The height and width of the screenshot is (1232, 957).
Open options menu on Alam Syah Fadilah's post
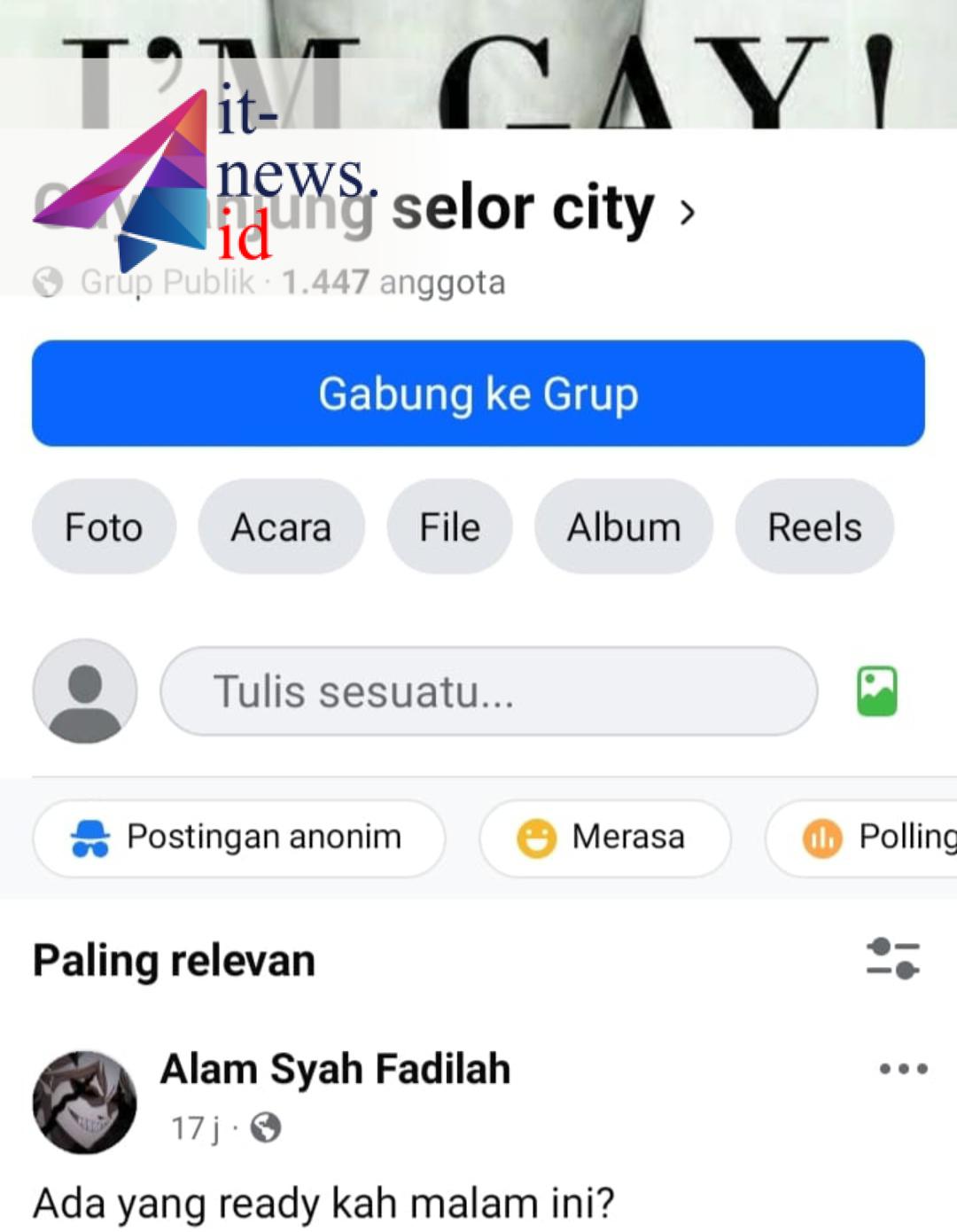point(903,1069)
